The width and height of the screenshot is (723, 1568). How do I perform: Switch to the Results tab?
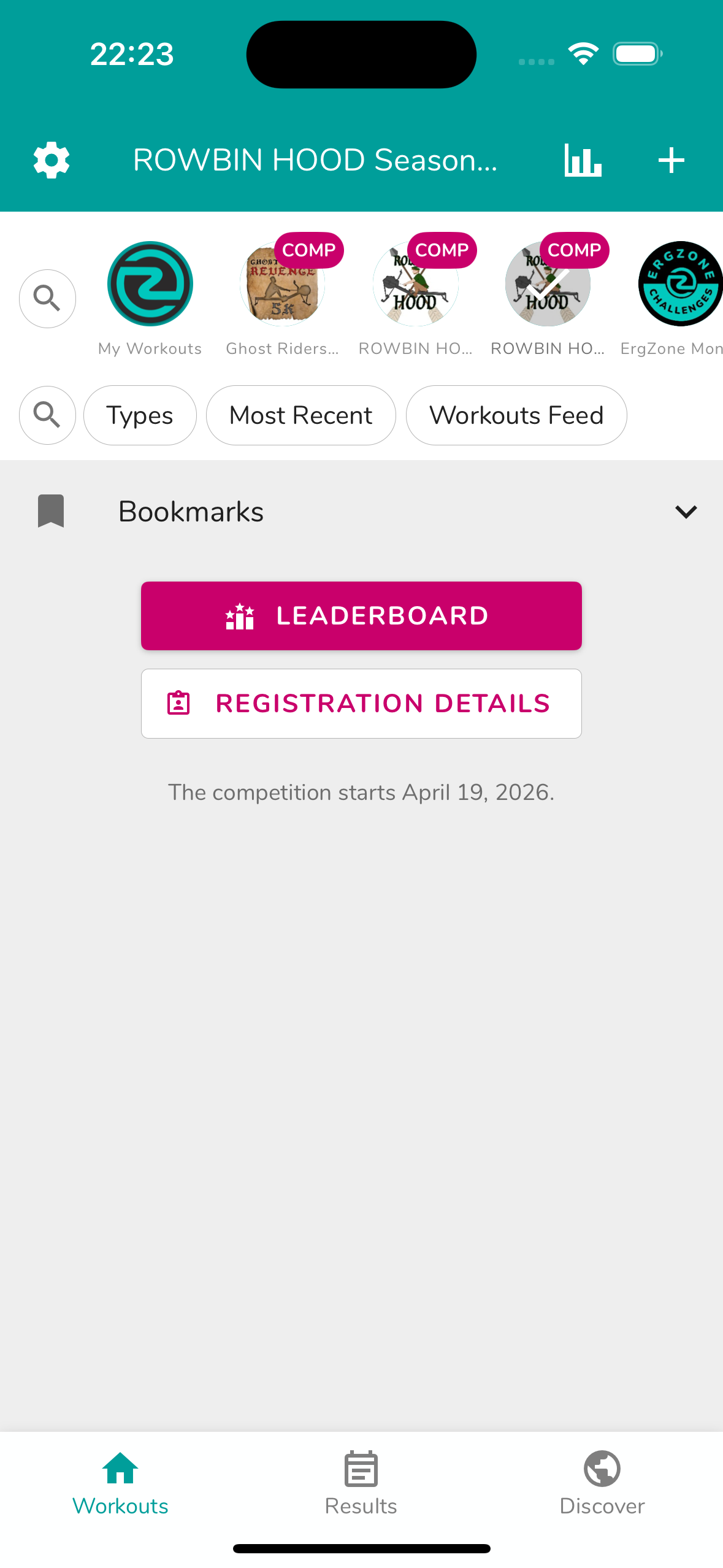[361, 1482]
